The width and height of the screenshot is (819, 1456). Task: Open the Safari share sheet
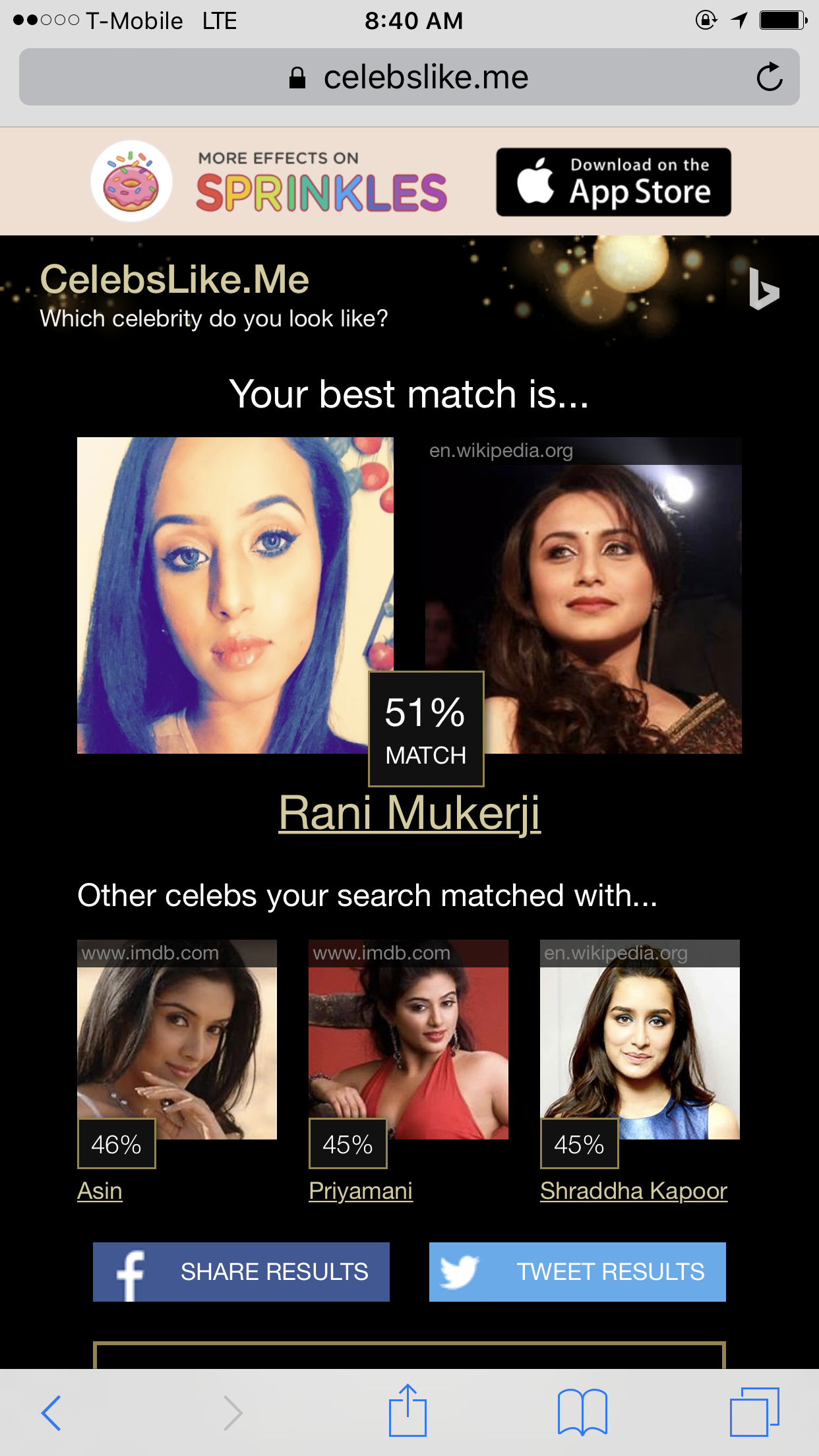click(x=408, y=1410)
